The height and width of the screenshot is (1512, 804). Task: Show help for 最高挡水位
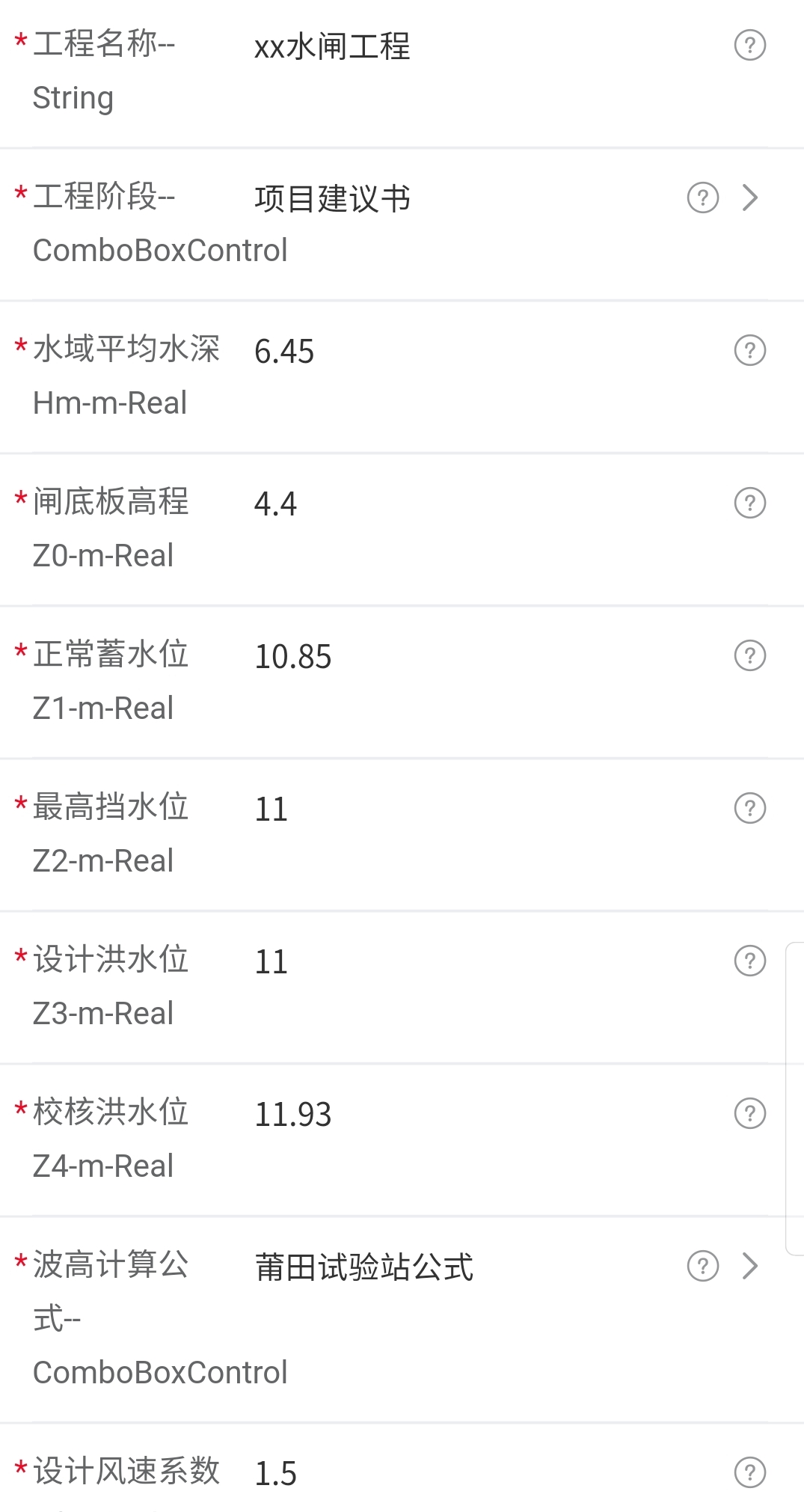749,808
